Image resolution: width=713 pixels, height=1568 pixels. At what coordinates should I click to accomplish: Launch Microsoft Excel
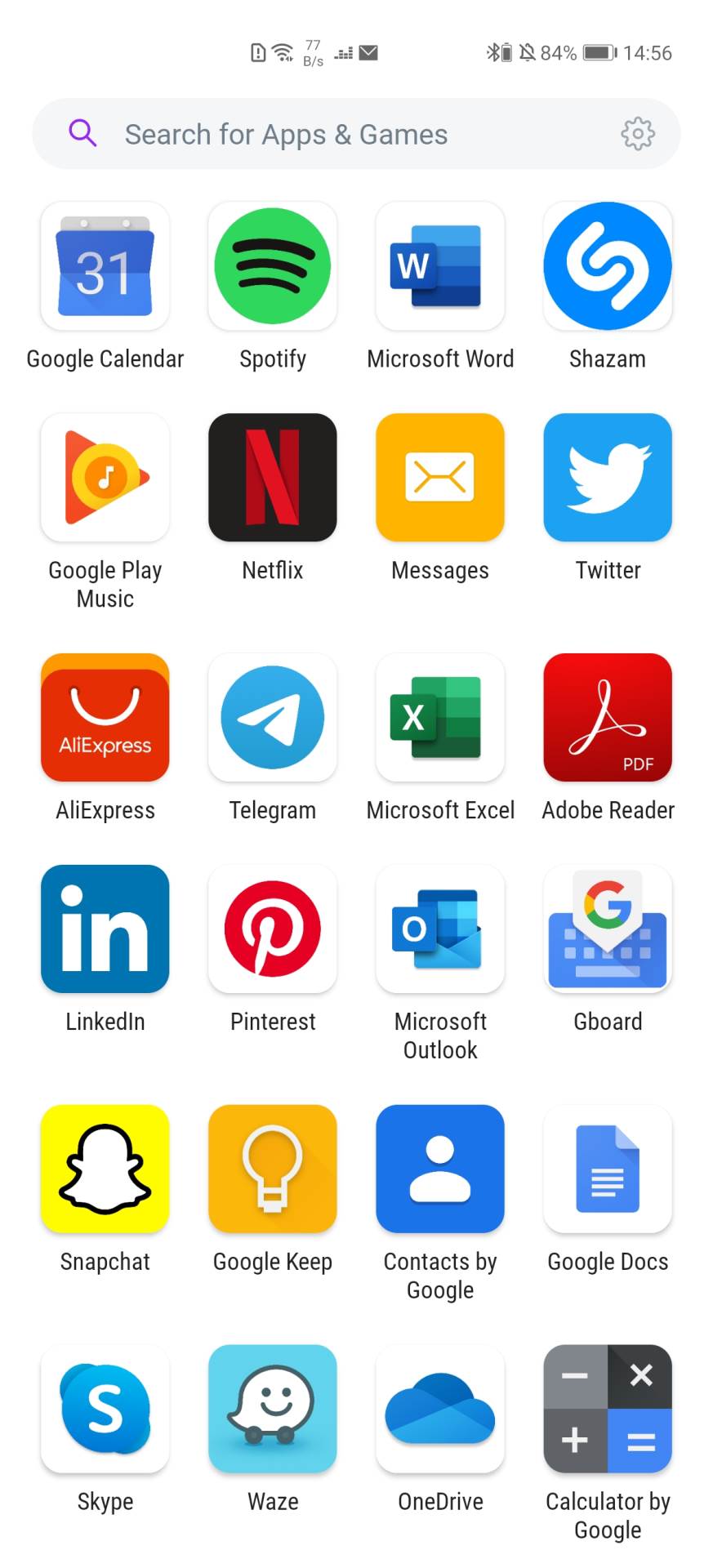[439, 718]
